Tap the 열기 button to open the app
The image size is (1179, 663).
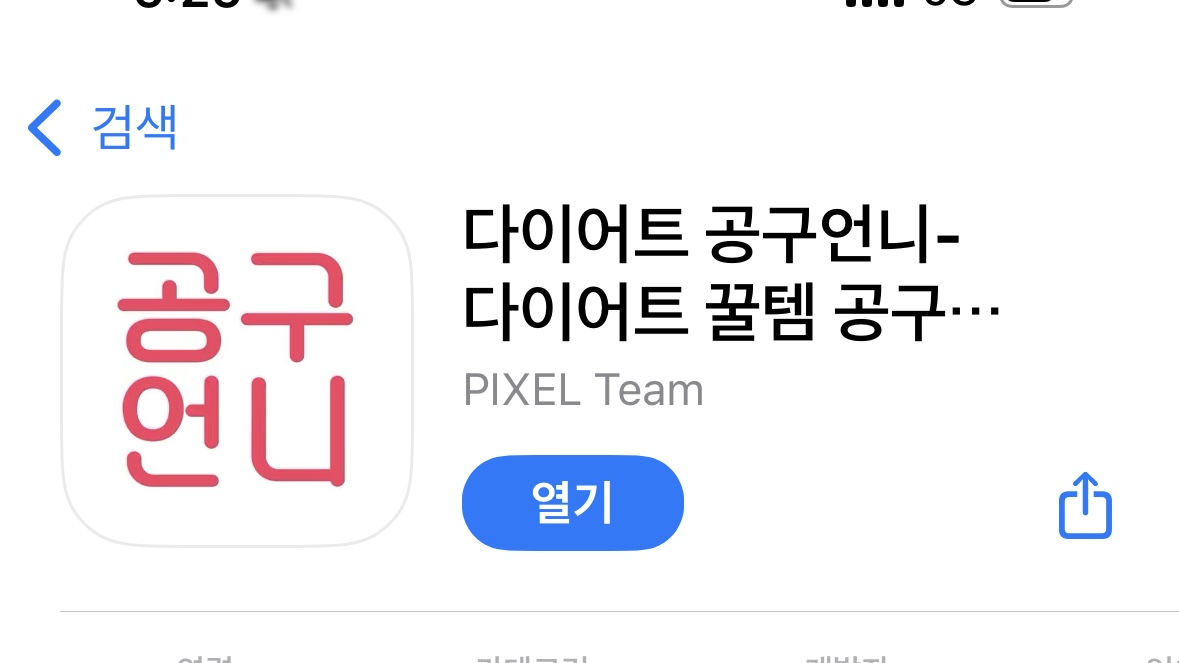(572, 503)
